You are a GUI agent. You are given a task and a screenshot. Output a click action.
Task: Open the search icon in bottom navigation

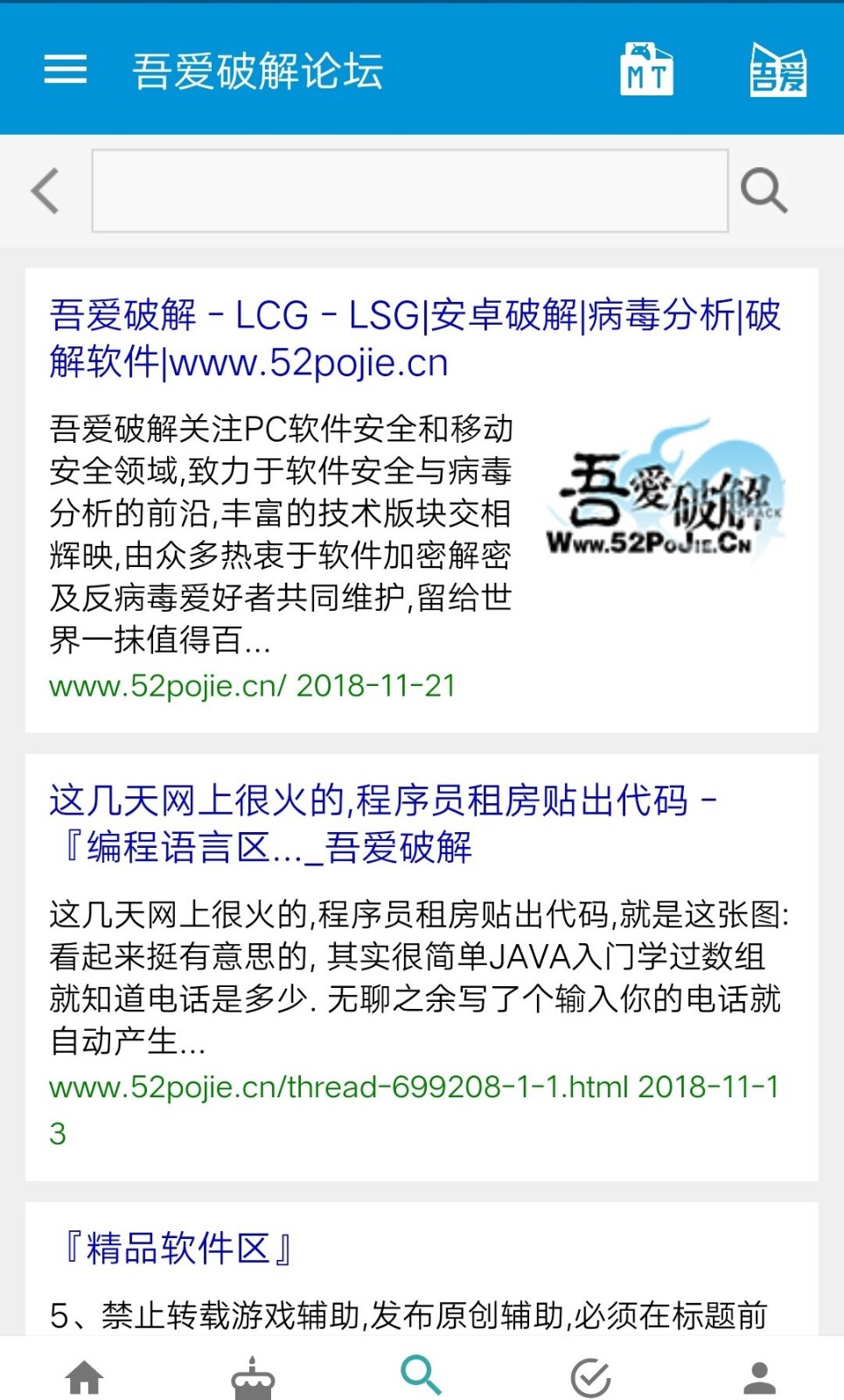(422, 1372)
